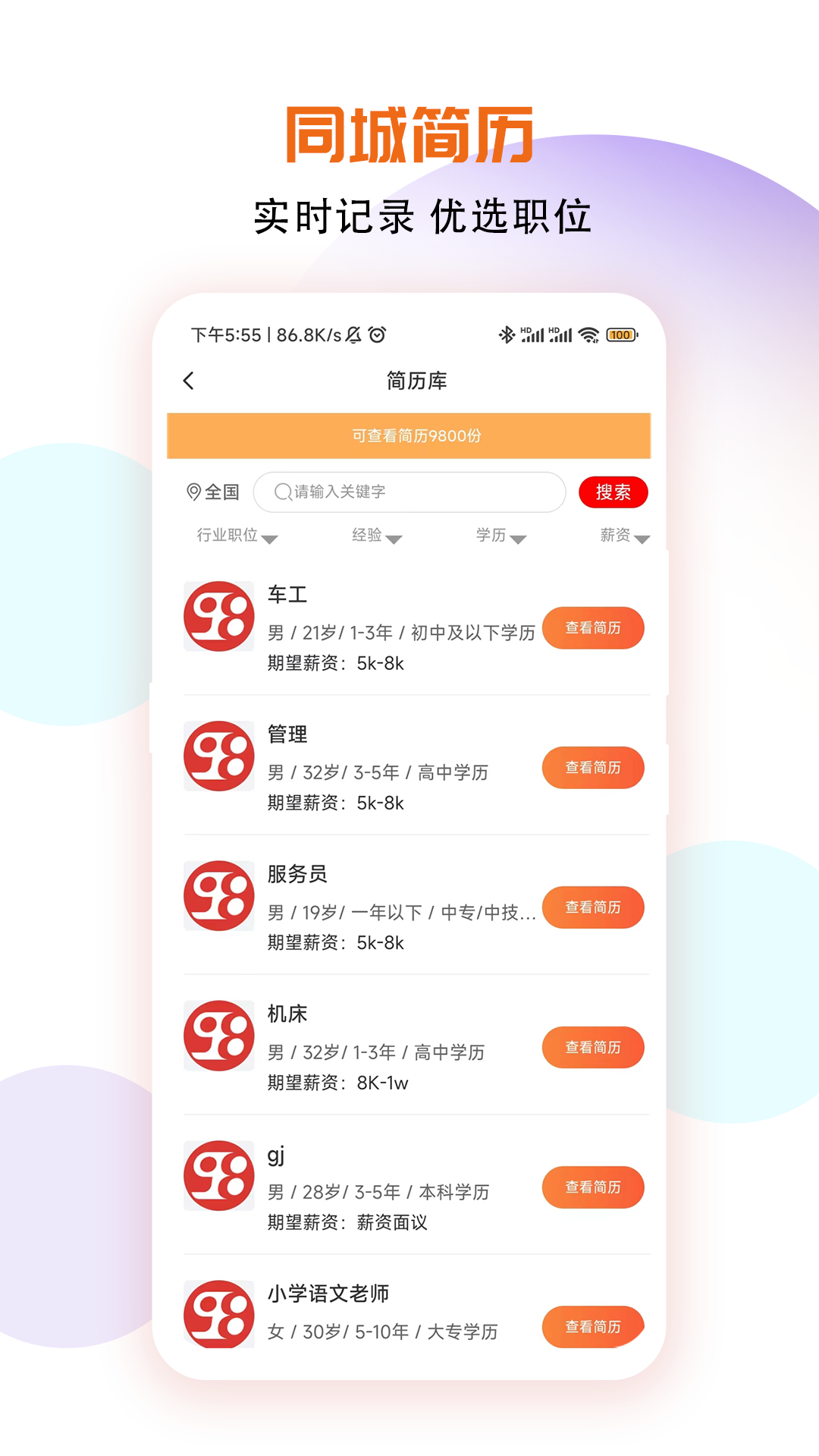This screenshot has width=819, height=1456.
Task: Tap 查看简历 on the 车工 resume
Action: [x=594, y=627]
